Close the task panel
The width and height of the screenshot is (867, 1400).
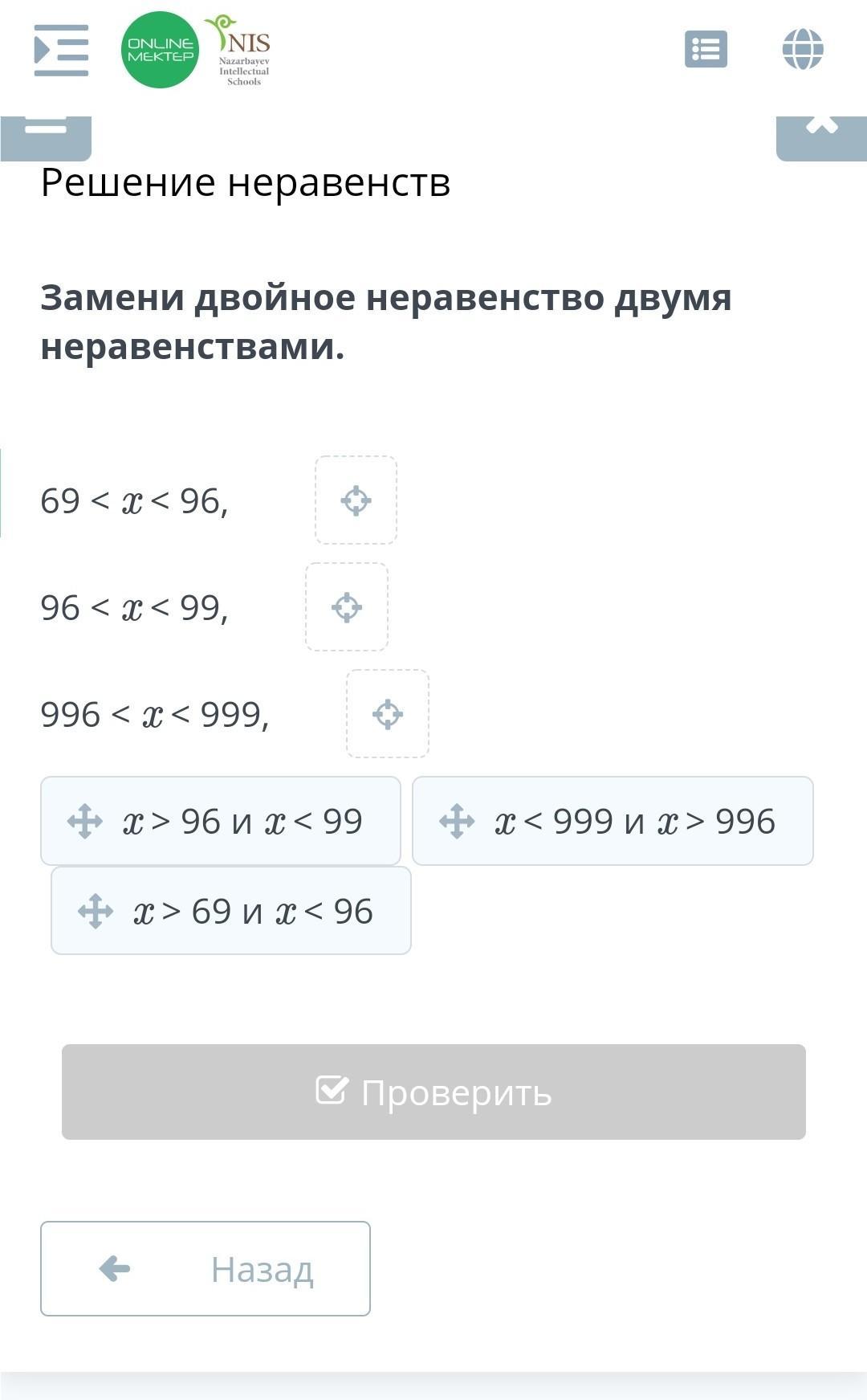(x=821, y=135)
